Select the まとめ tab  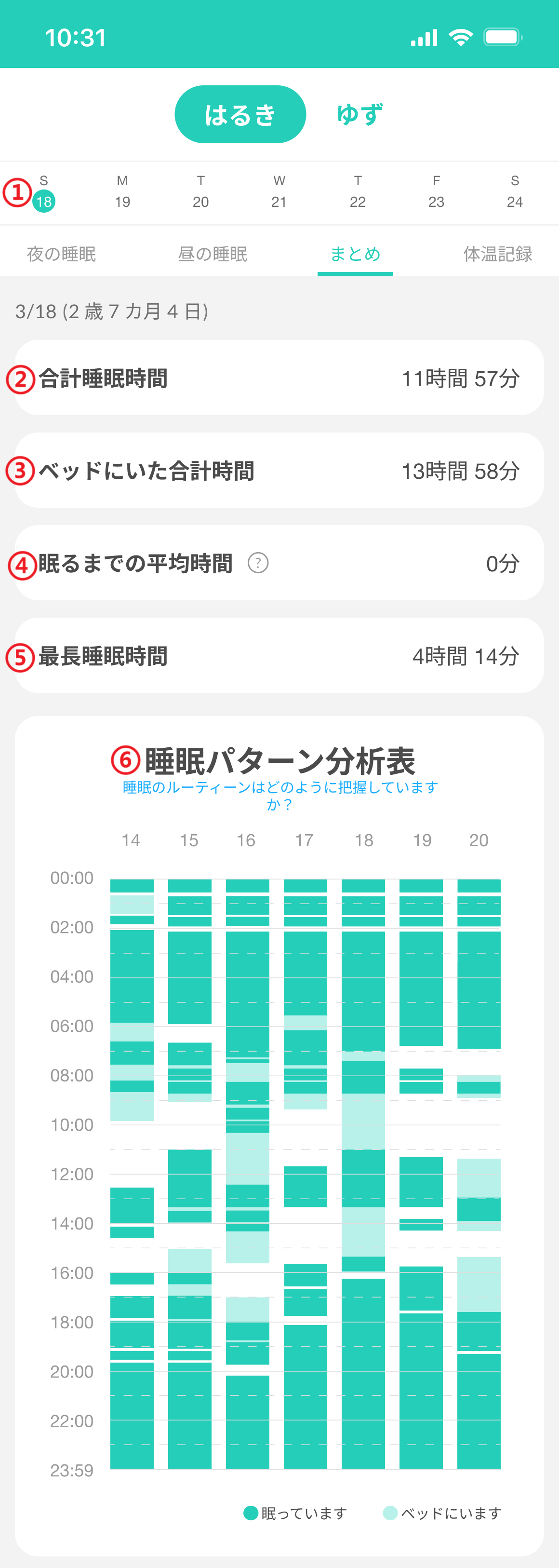[x=355, y=254]
